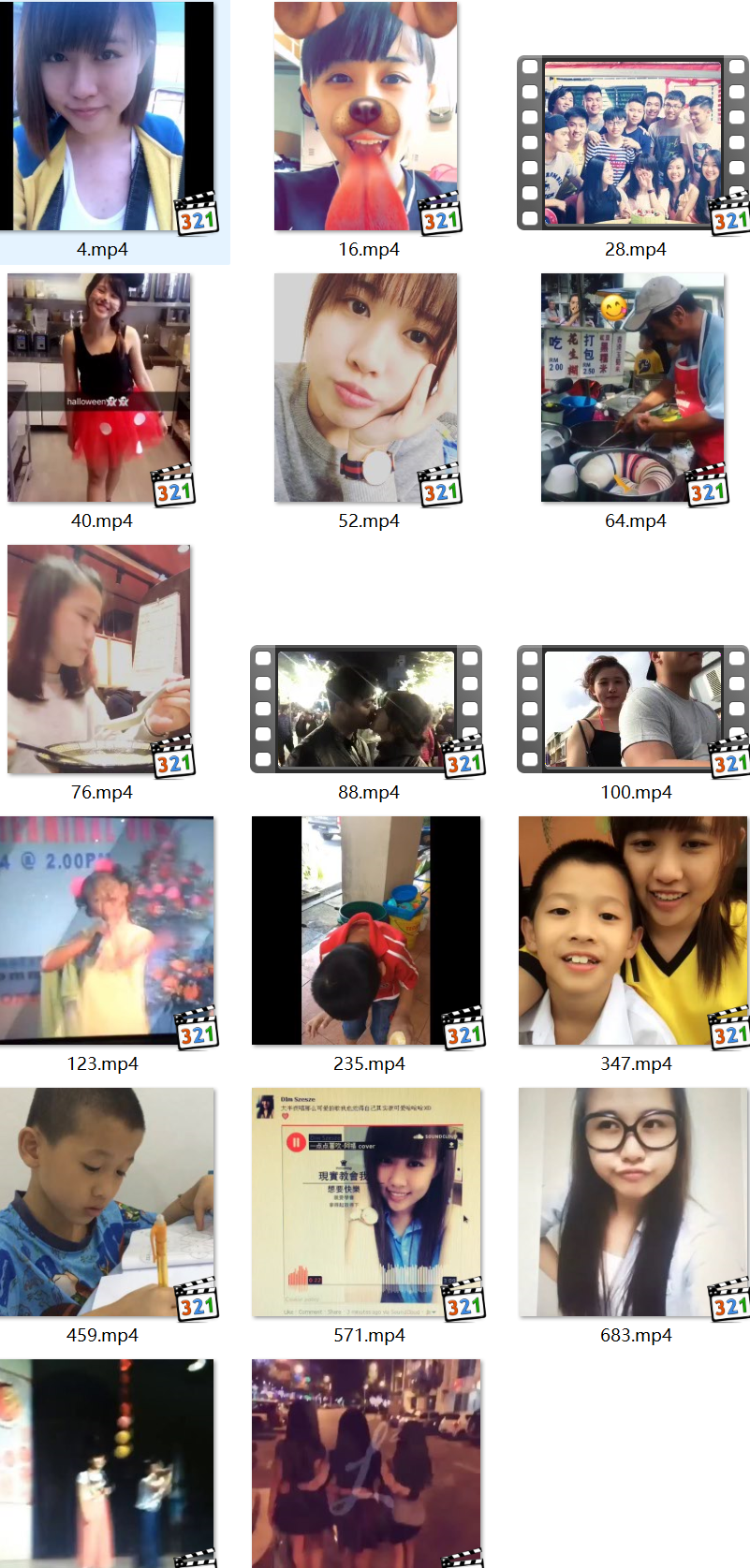Select video 123.mp4
Viewport: 750px width, 1568px height.
point(107,931)
